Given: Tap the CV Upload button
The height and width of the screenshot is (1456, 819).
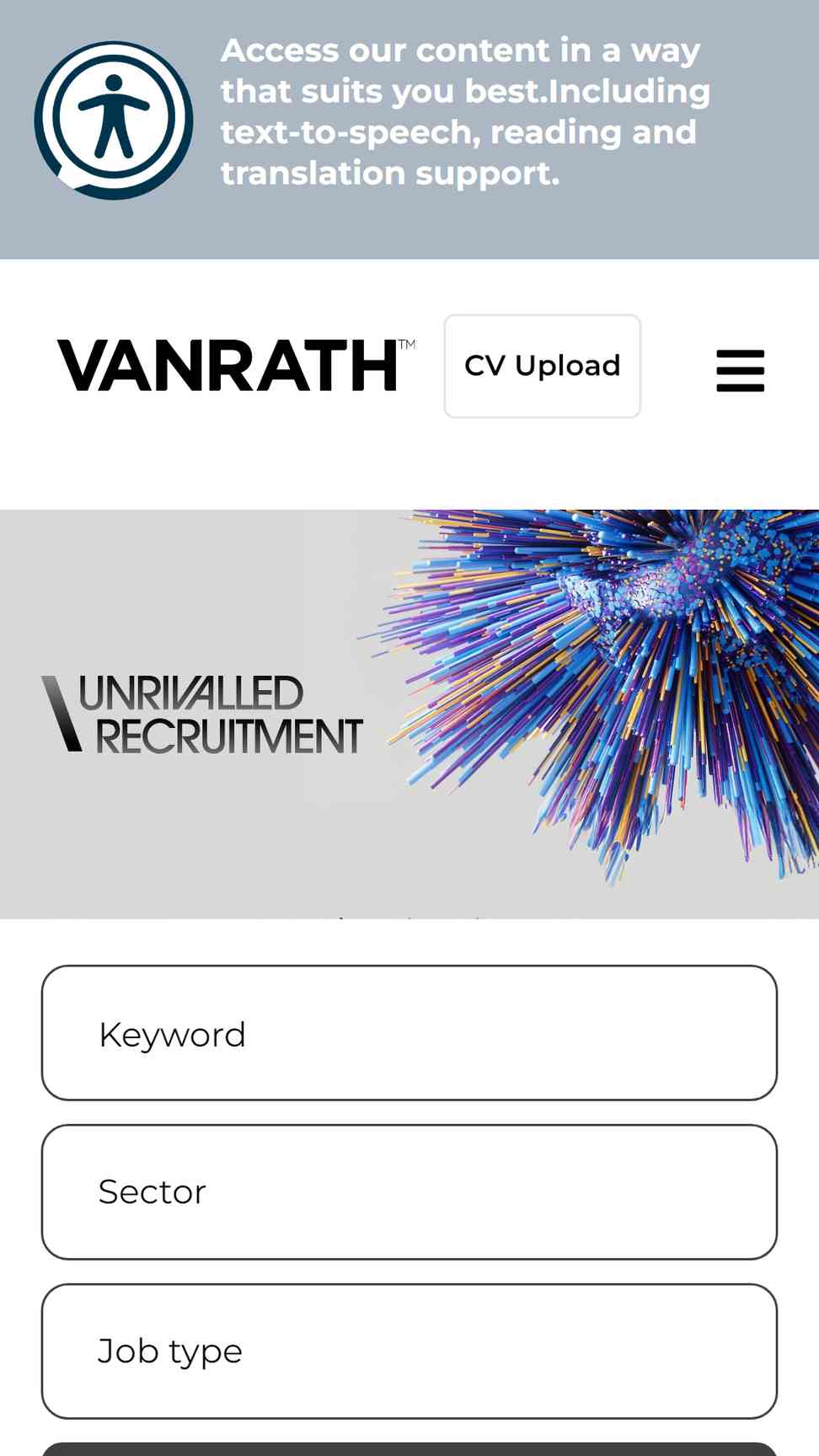Looking at the screenshot, I should 543,366.
